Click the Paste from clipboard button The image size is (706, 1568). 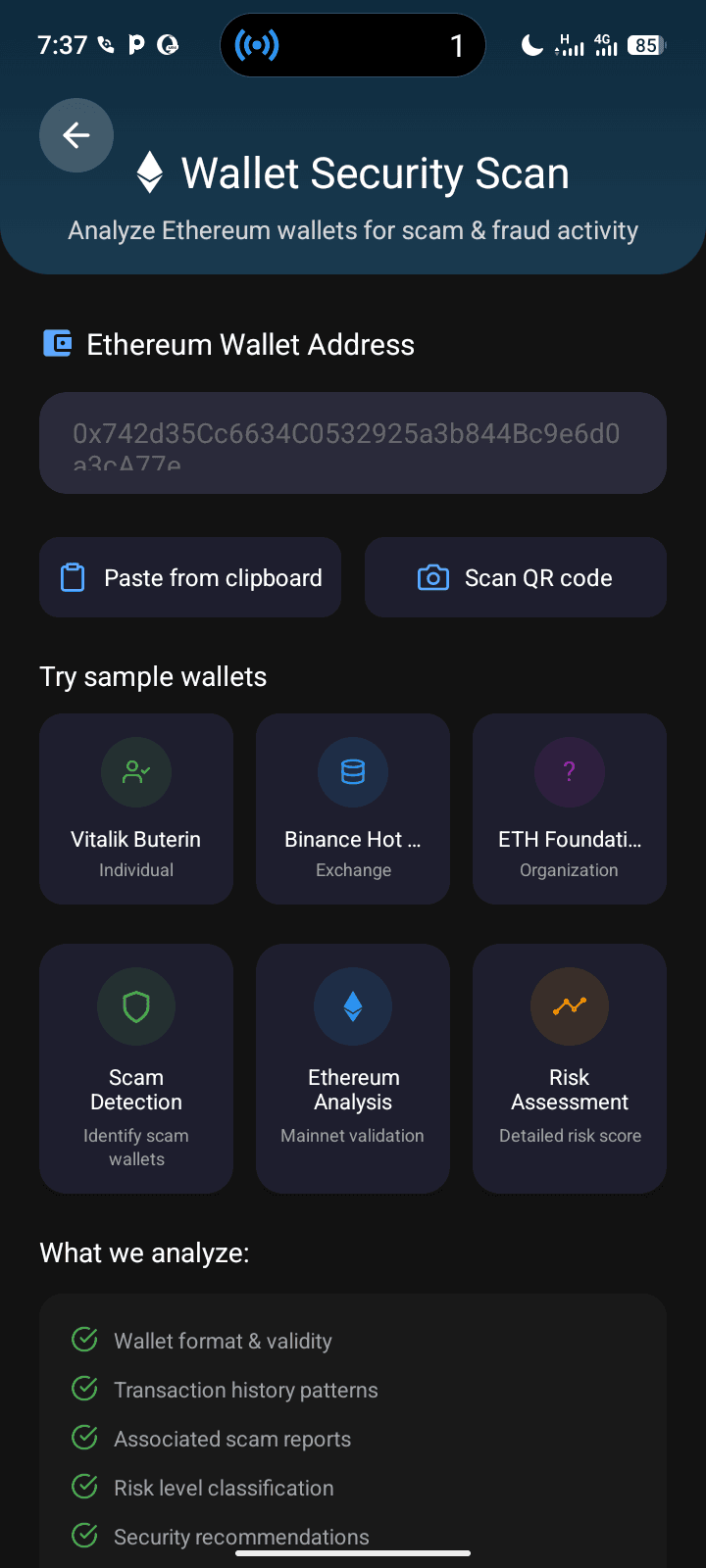(189, 577)
